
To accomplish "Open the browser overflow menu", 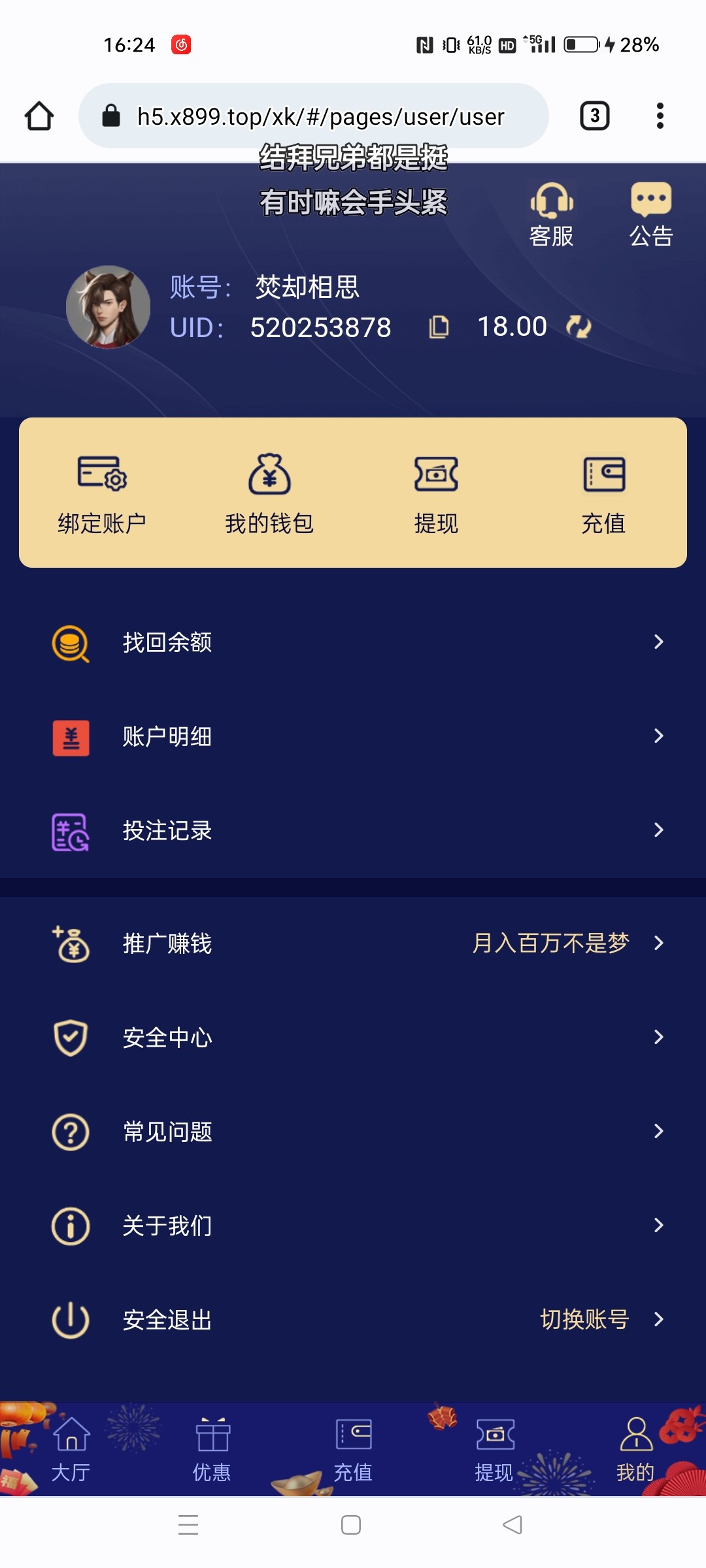I will click(x=660, y=116).
